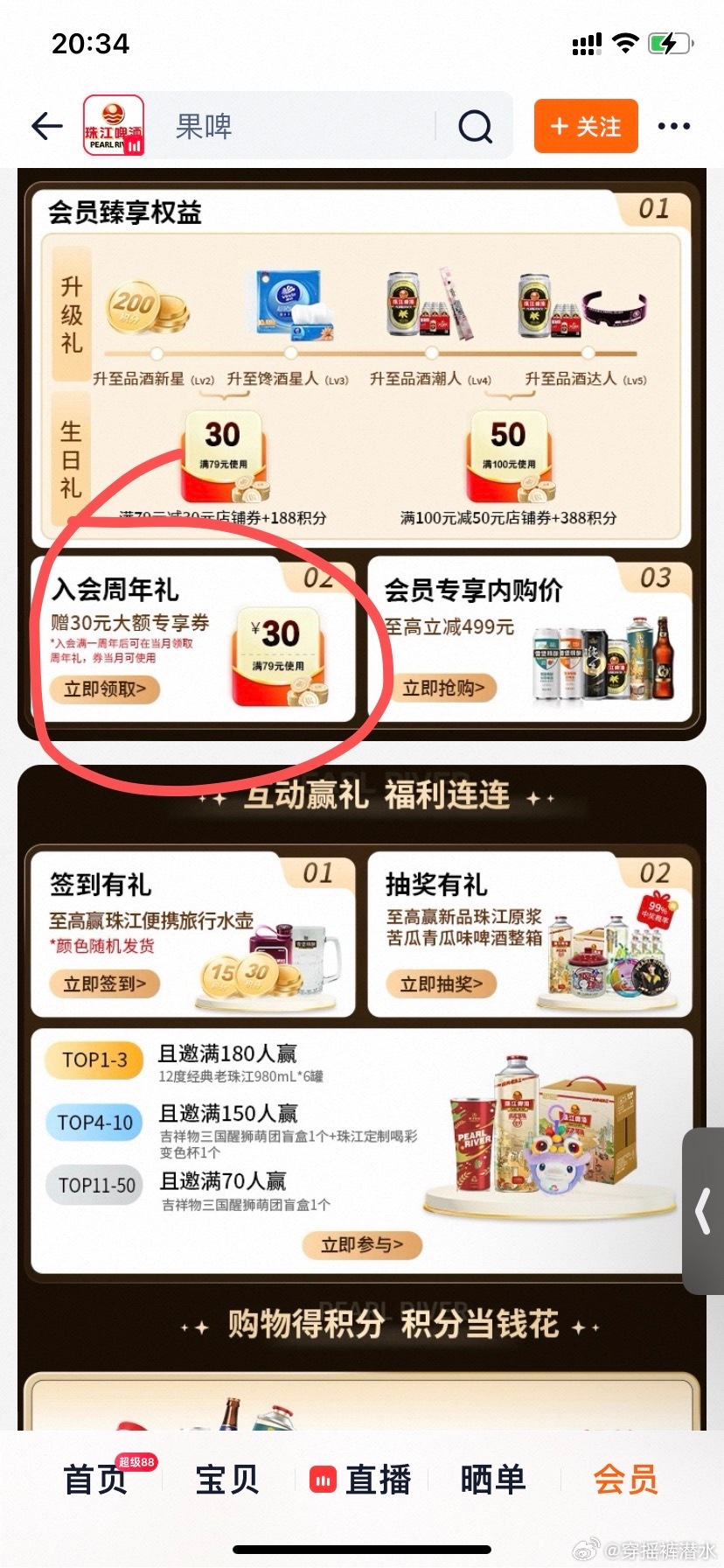This screenshot has width=724, height=1568.
Task: Tap the magnifier search icon
Action: (475, 128)
